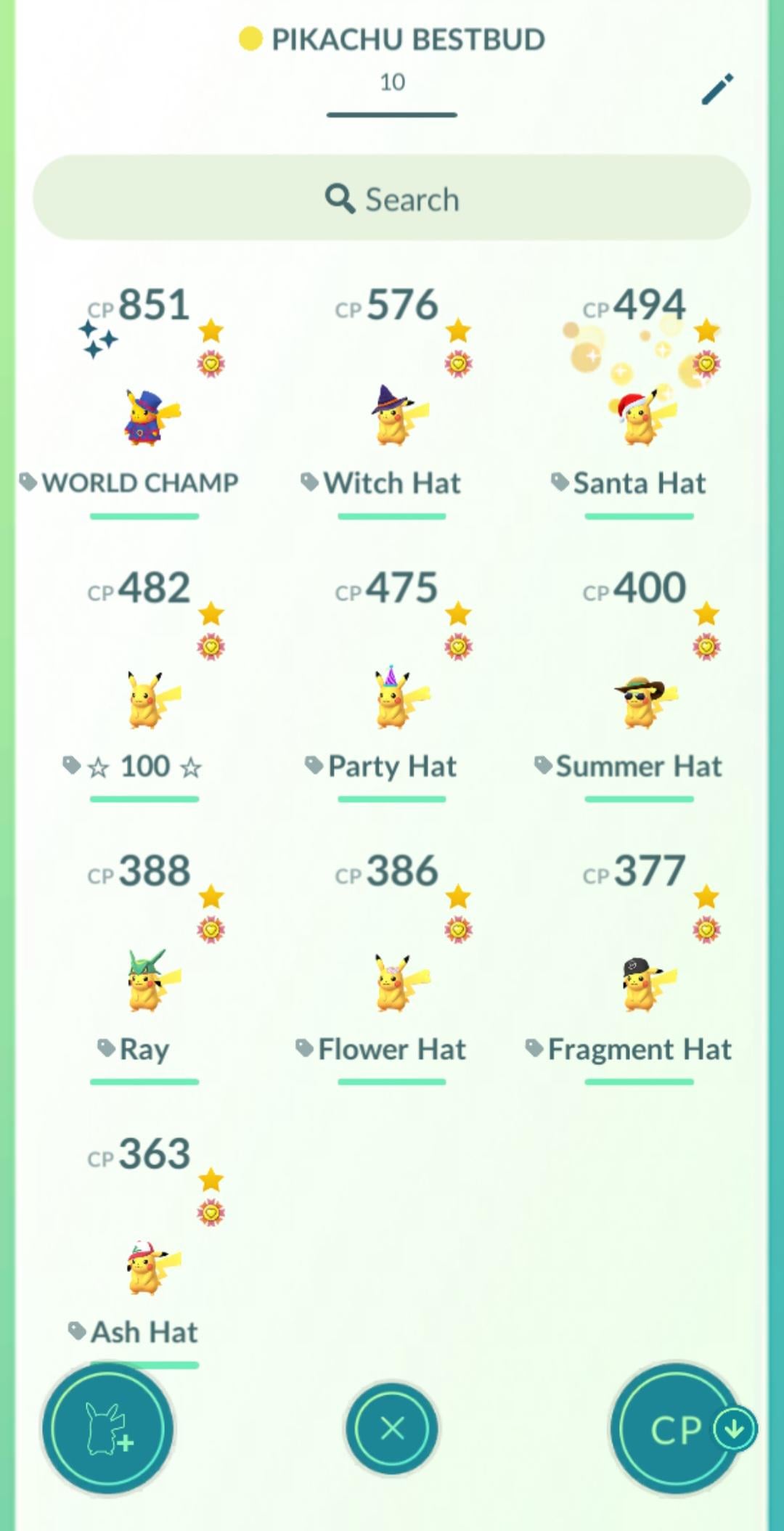Edit the PIKACHU BESTBUD tag with the pencil
The width and height of the screenshot is (784, 1531).
717,89
